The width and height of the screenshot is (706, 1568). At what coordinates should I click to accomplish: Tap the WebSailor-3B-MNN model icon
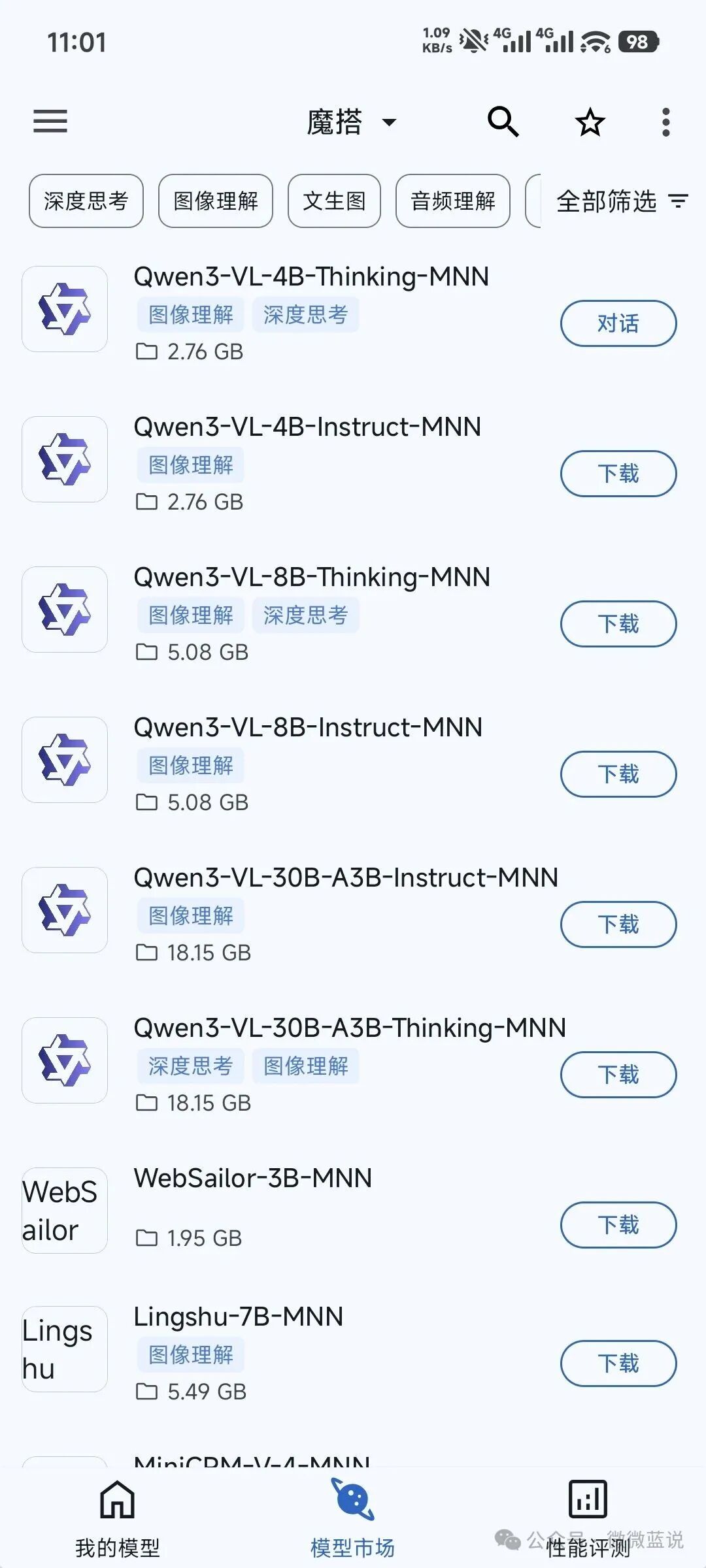click(x=64, y=1211)
